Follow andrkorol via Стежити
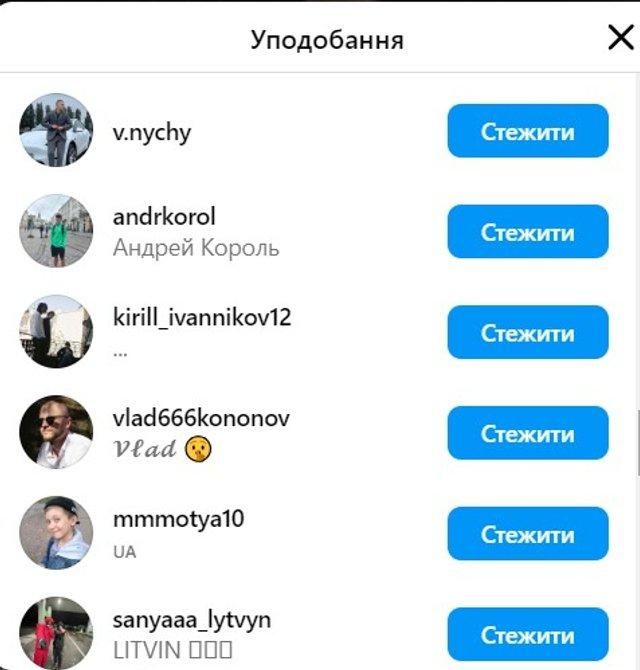This screenshot has width=640, height=670. click(527, 232)
